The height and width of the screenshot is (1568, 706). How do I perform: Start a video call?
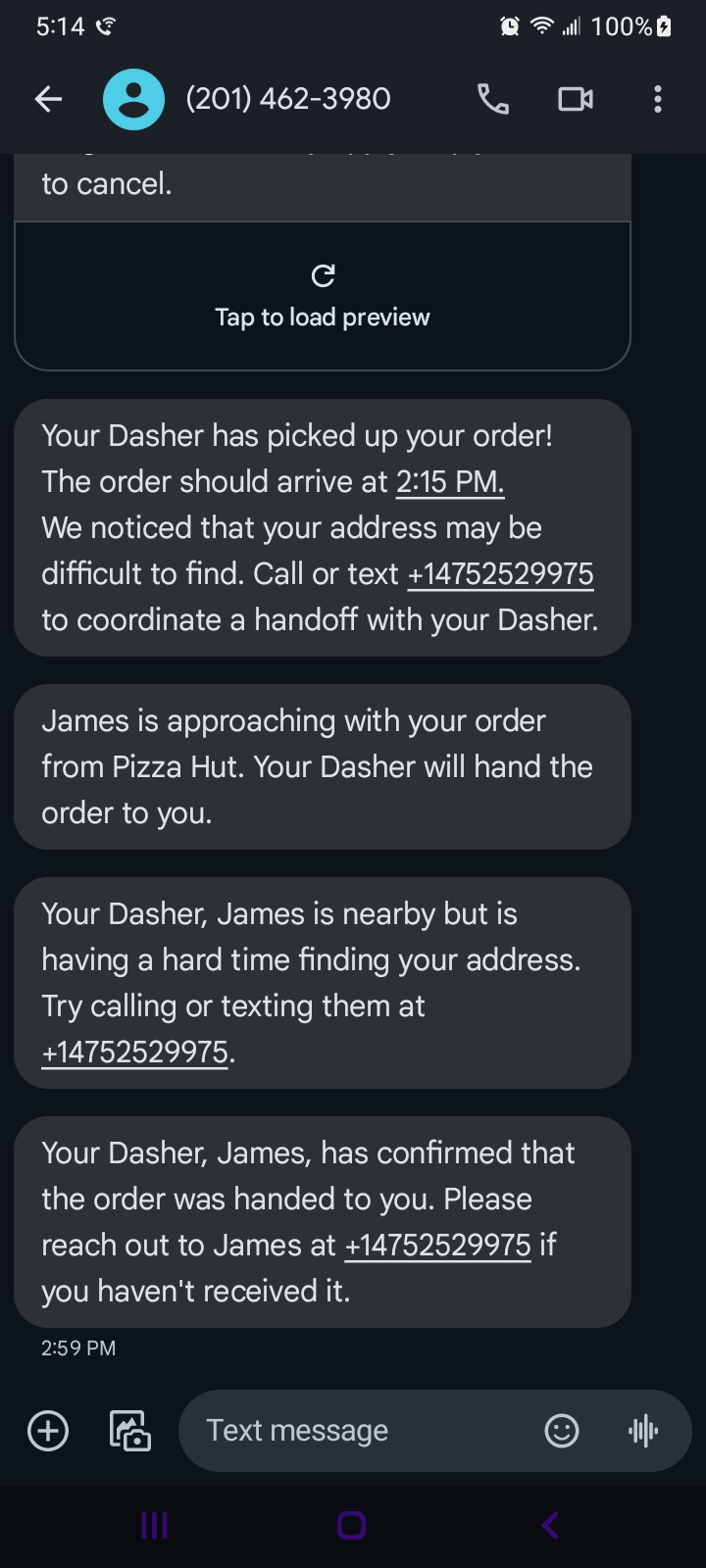576,99
